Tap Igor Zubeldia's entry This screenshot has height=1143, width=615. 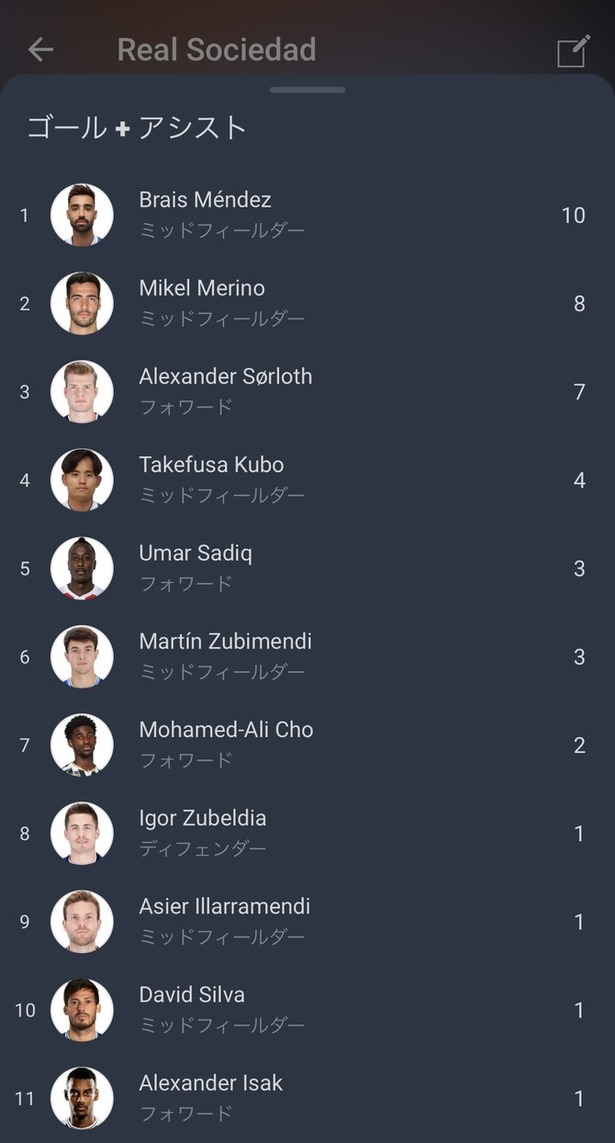[308, 832]
